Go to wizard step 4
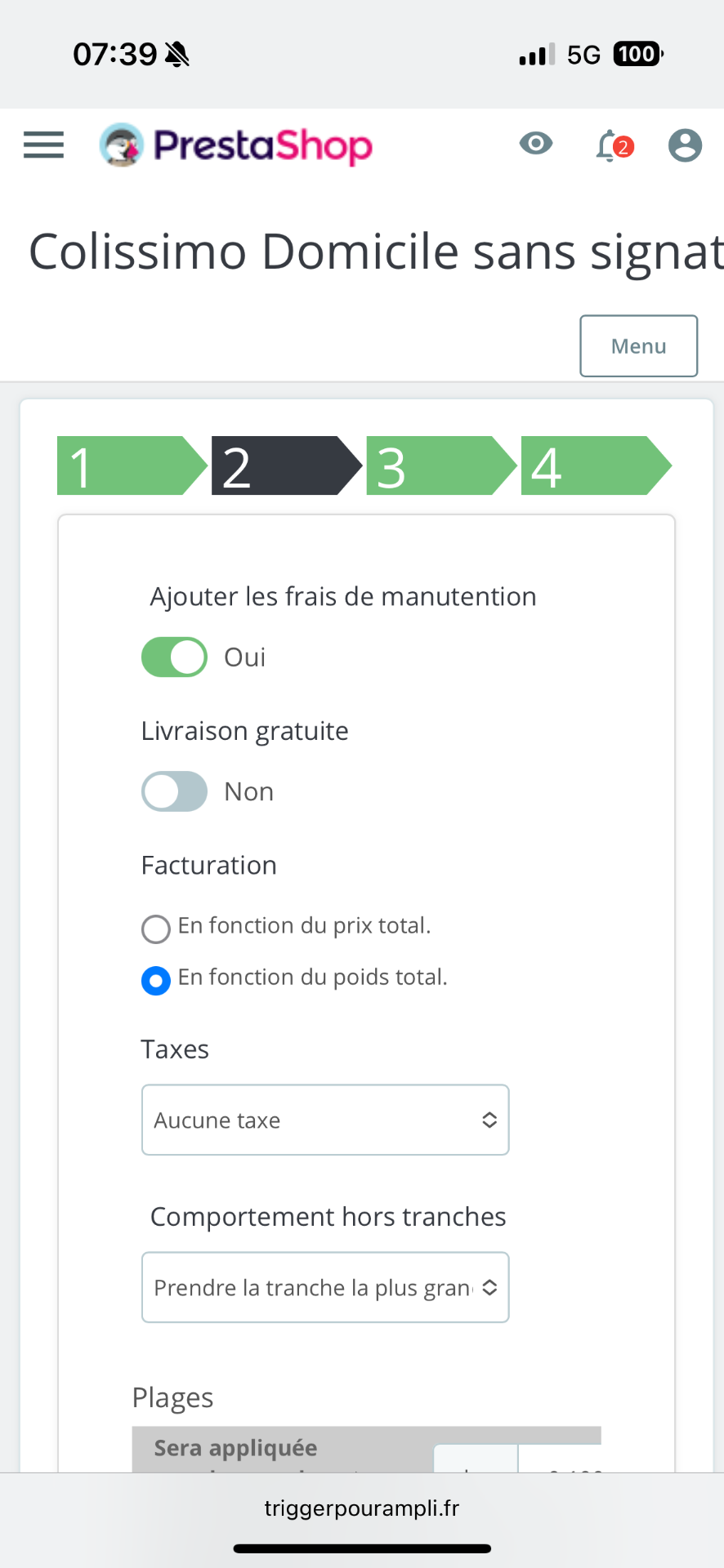This screenshot has height=1568, width=724. (x=596, y=465)
